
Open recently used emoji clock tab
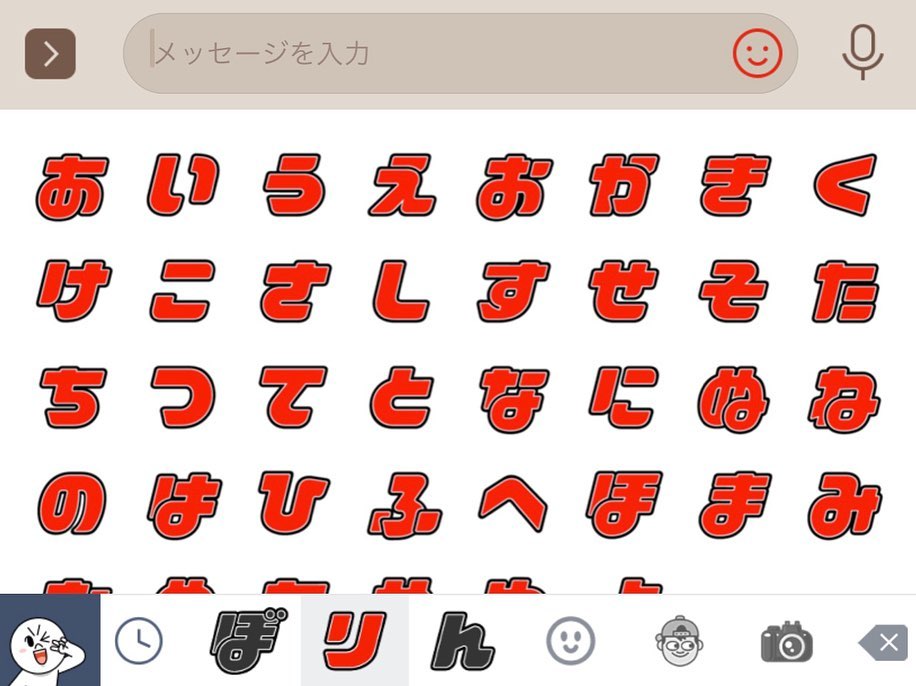139,641
